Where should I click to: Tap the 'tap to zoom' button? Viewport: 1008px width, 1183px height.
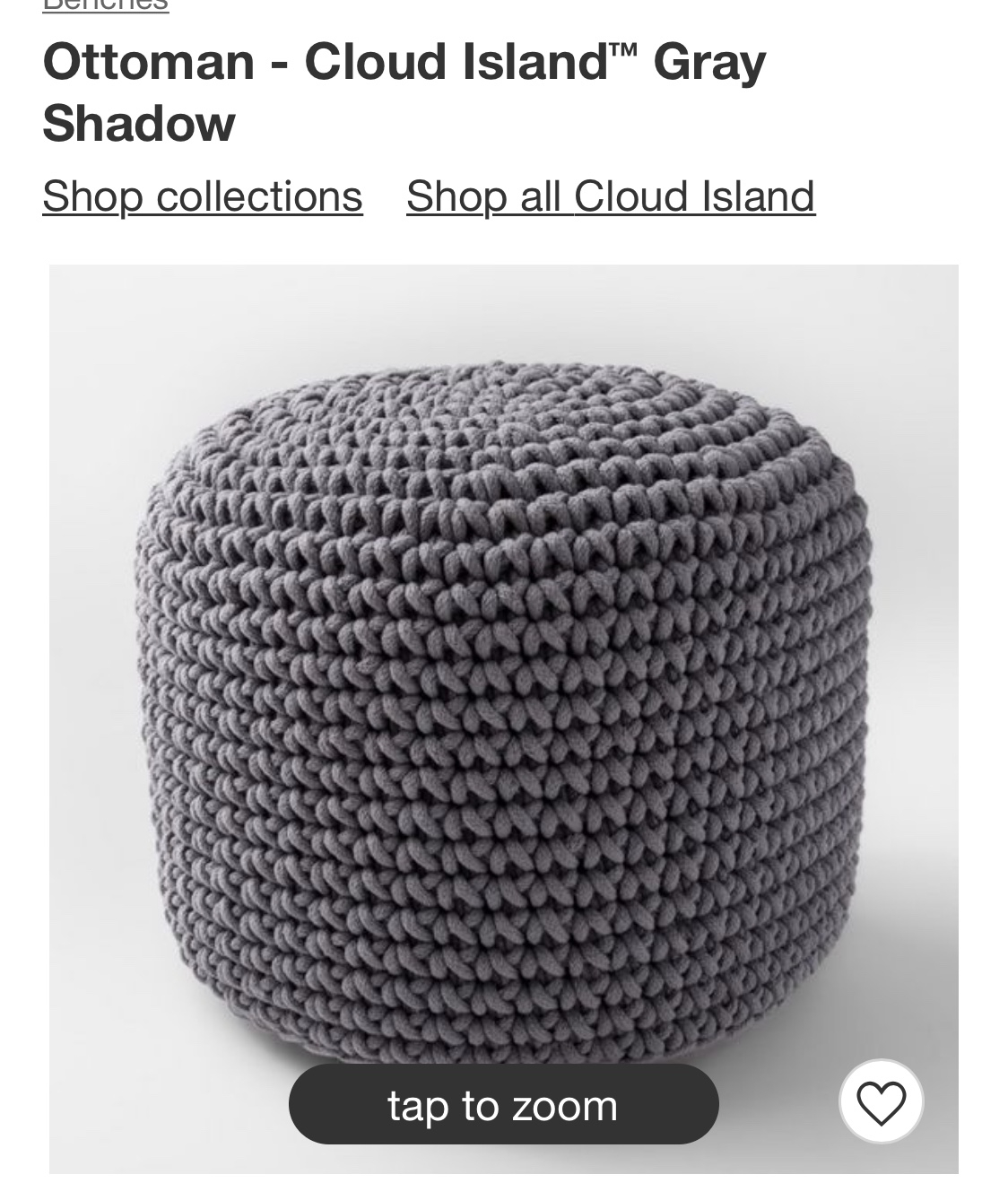pyautogui.click(x=503, y=1104)
